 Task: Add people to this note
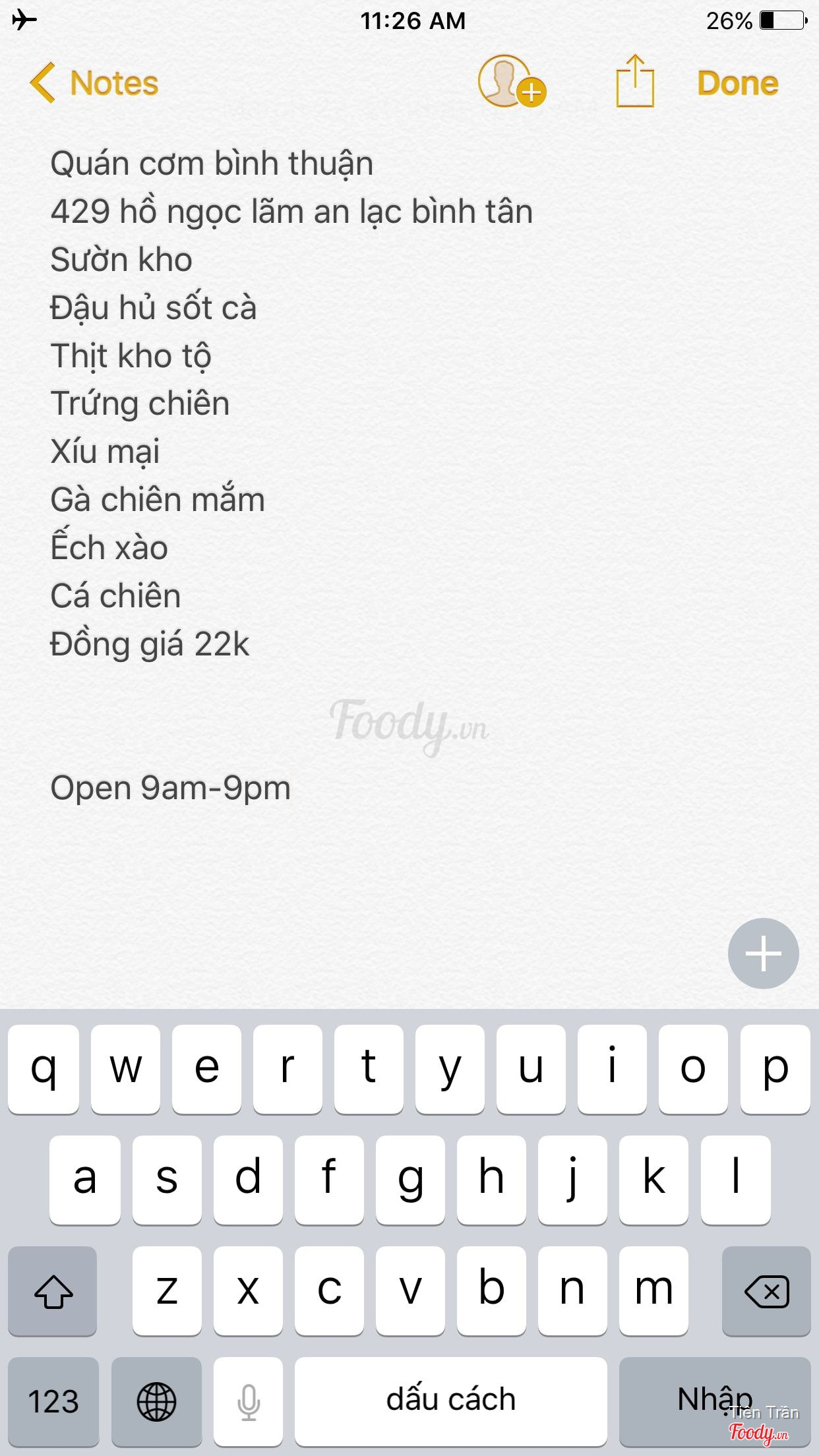click(511, 82)
